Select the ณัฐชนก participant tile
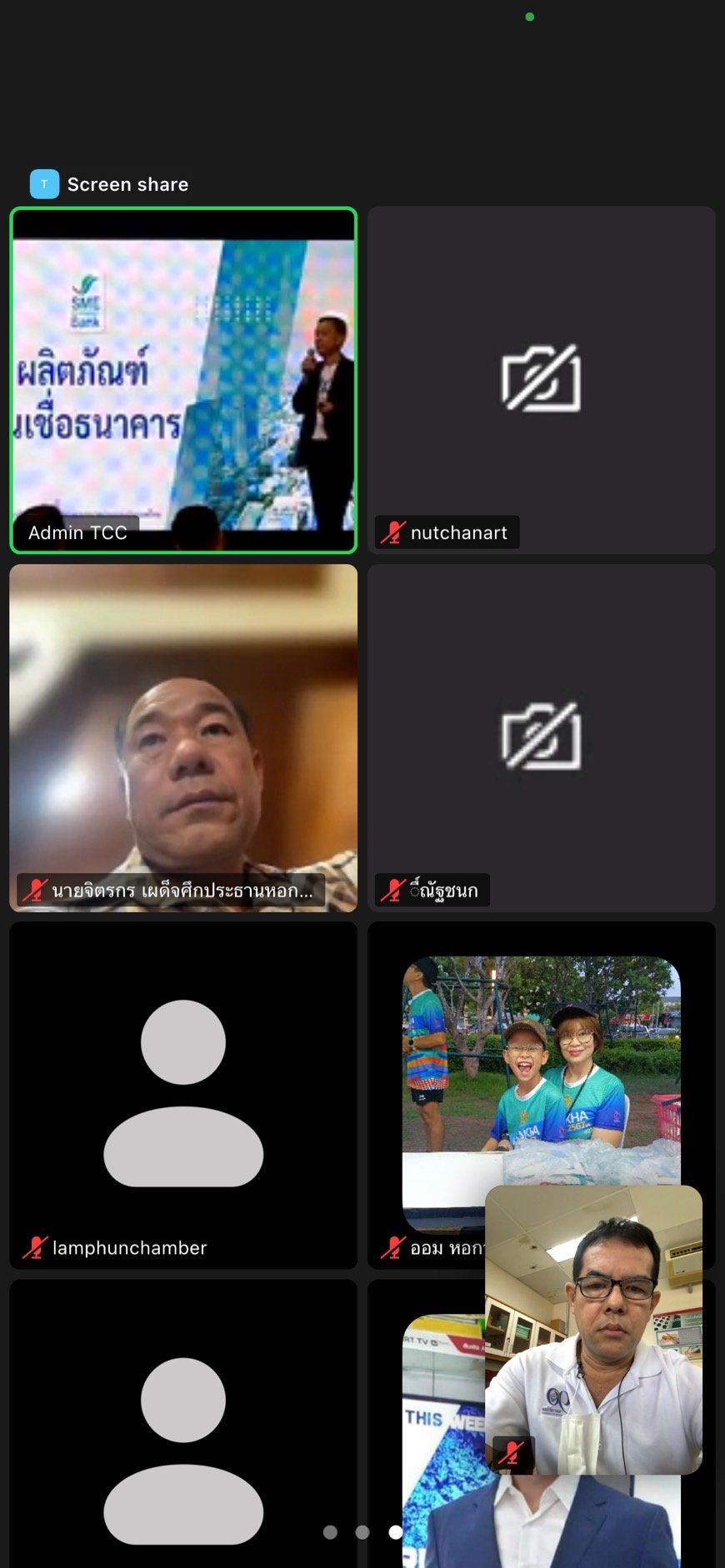This screenshot has width=725, height=1568. tap(542, 737)
